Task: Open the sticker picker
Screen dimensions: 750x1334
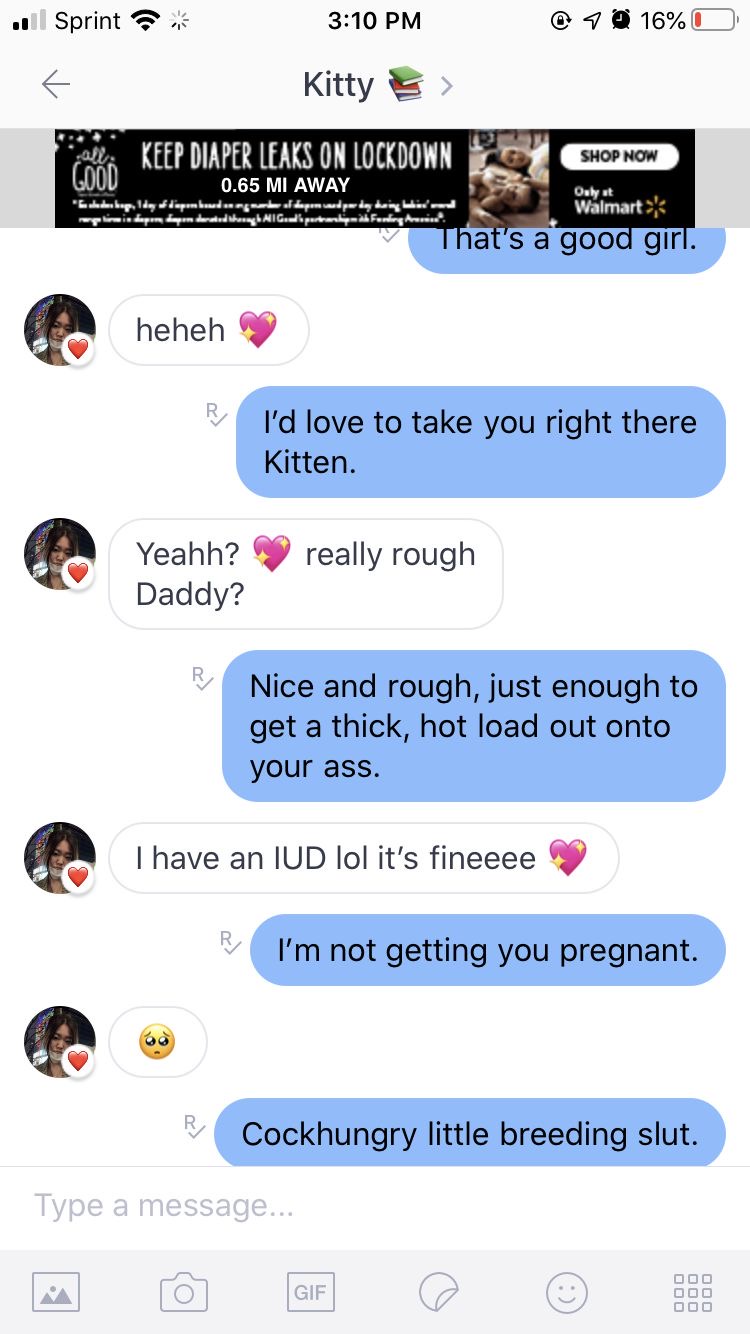Action: [438, 1292]
